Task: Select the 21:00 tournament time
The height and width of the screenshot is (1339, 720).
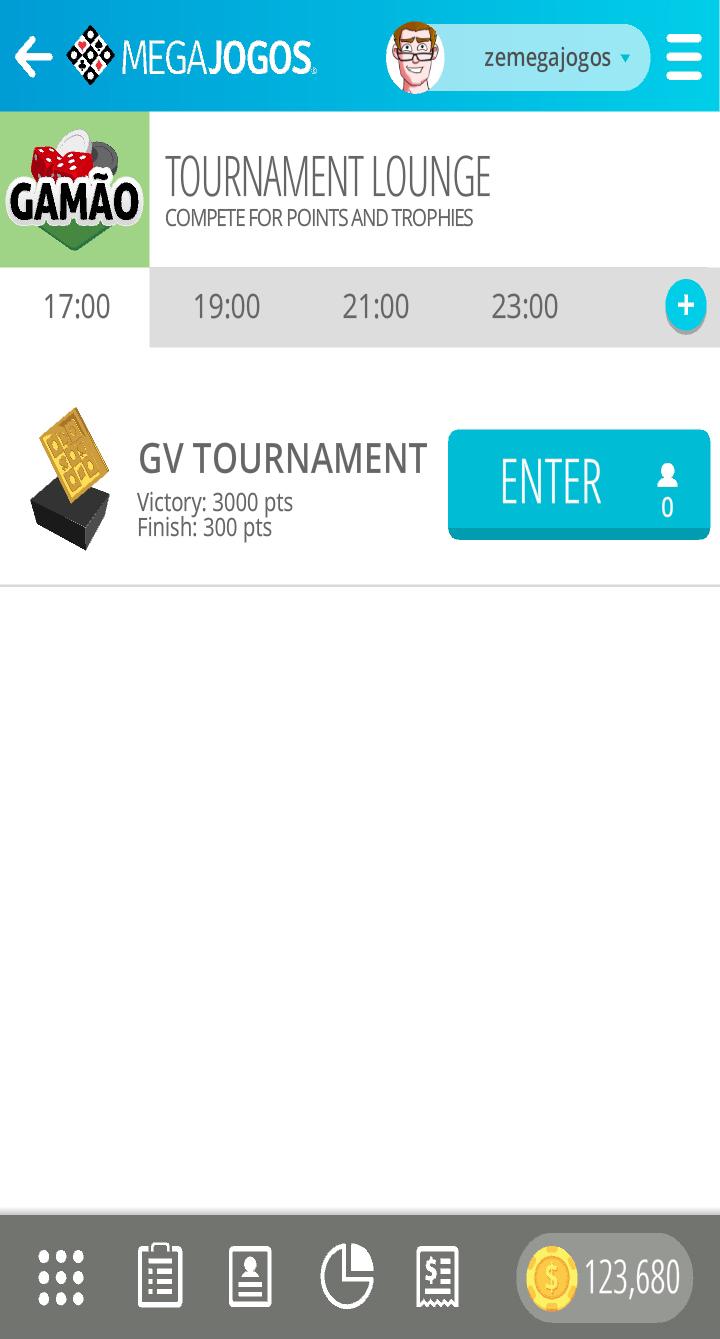Action: pos(375,307)
